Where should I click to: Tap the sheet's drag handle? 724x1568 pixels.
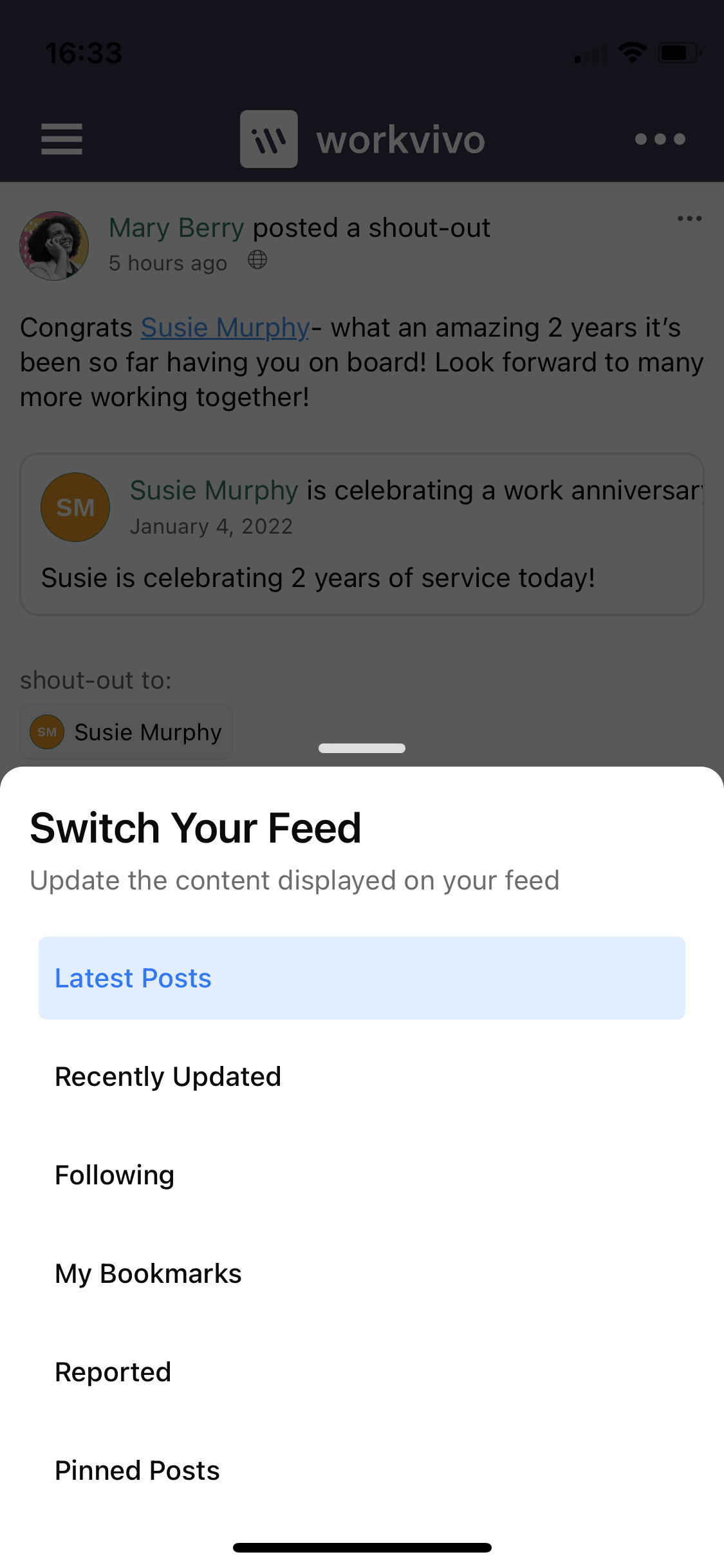(x=362, y=748)
